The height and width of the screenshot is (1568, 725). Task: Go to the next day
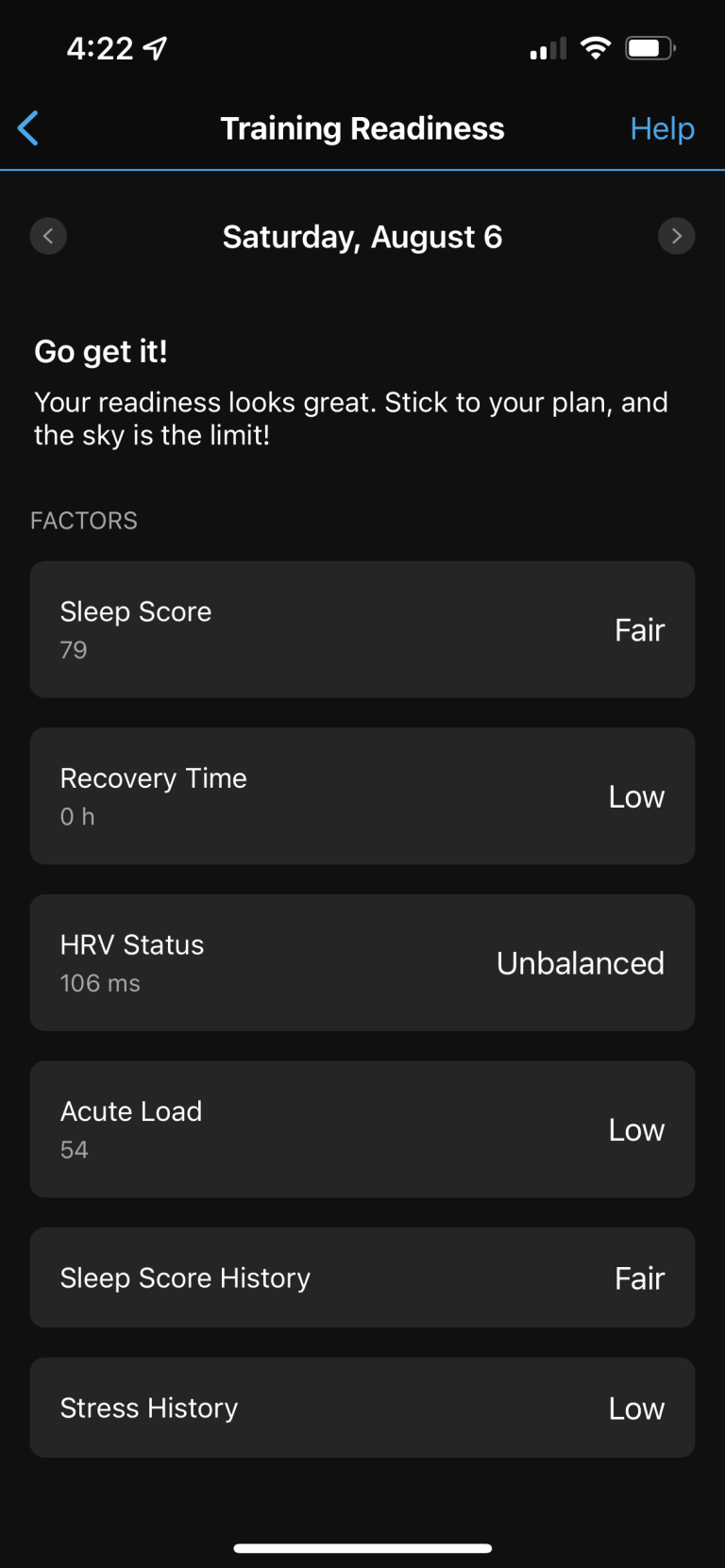click(676, 236)
